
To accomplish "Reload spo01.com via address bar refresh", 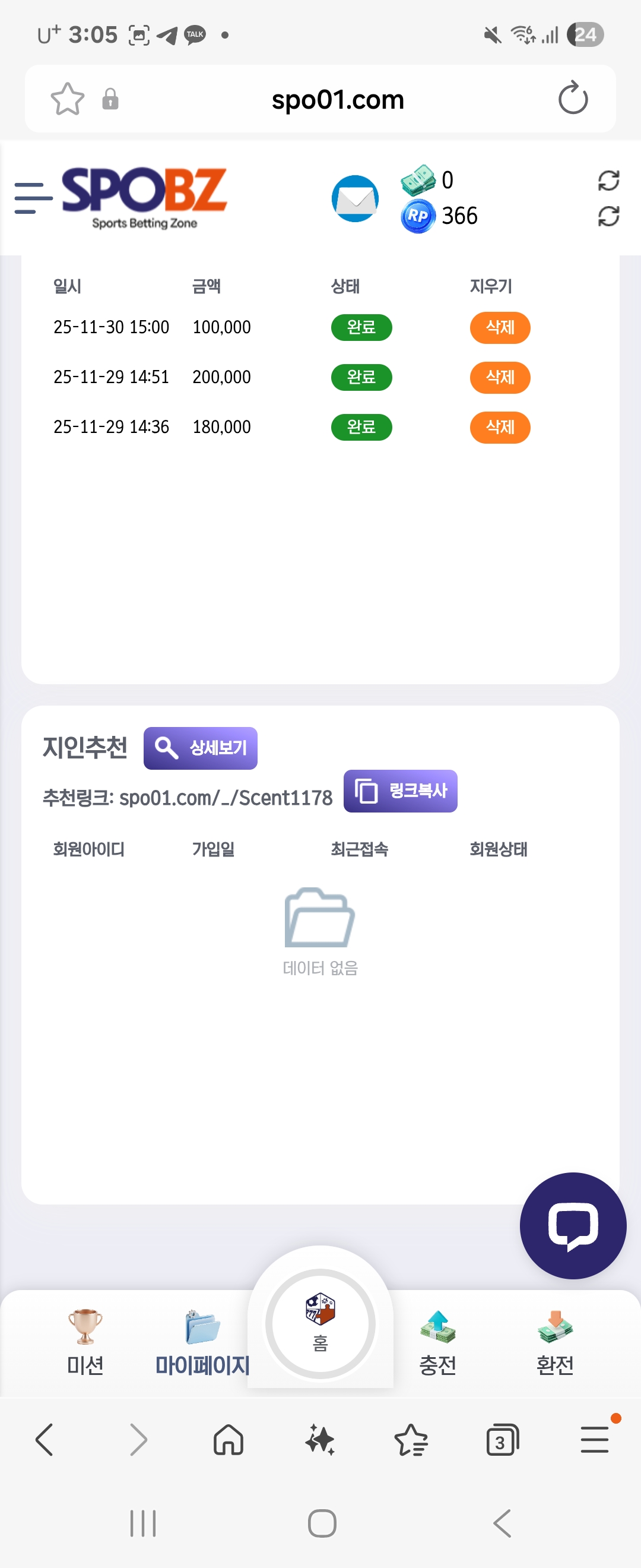I will pyautogui.click(x=573, y=99).
